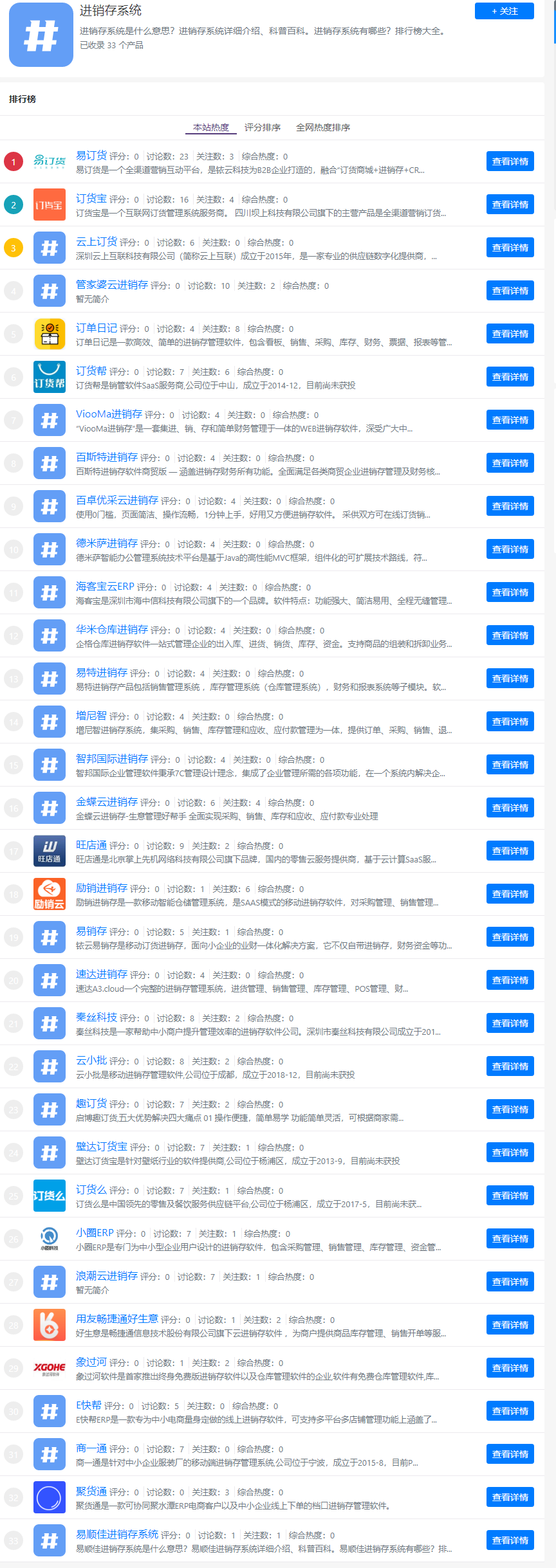View details for 旺店通
The image size is (556, 1568).
click(510, 851)
